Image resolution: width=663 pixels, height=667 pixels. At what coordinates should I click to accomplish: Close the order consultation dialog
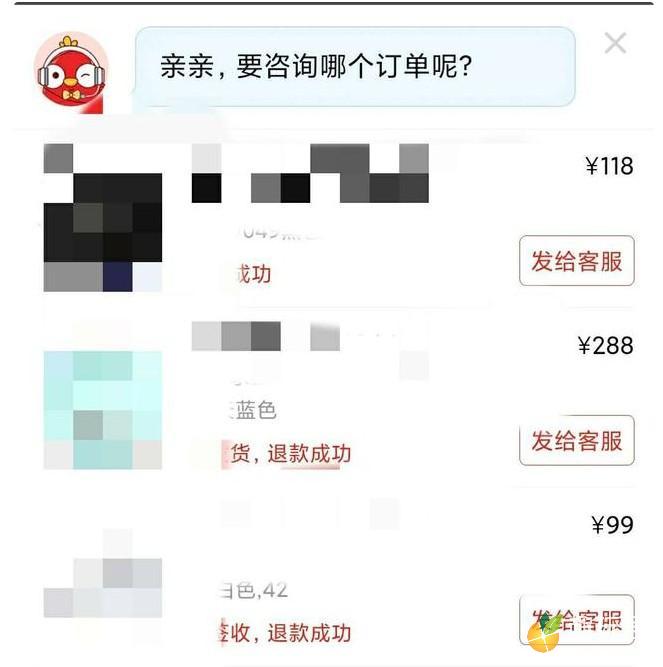tap(615, 43)
